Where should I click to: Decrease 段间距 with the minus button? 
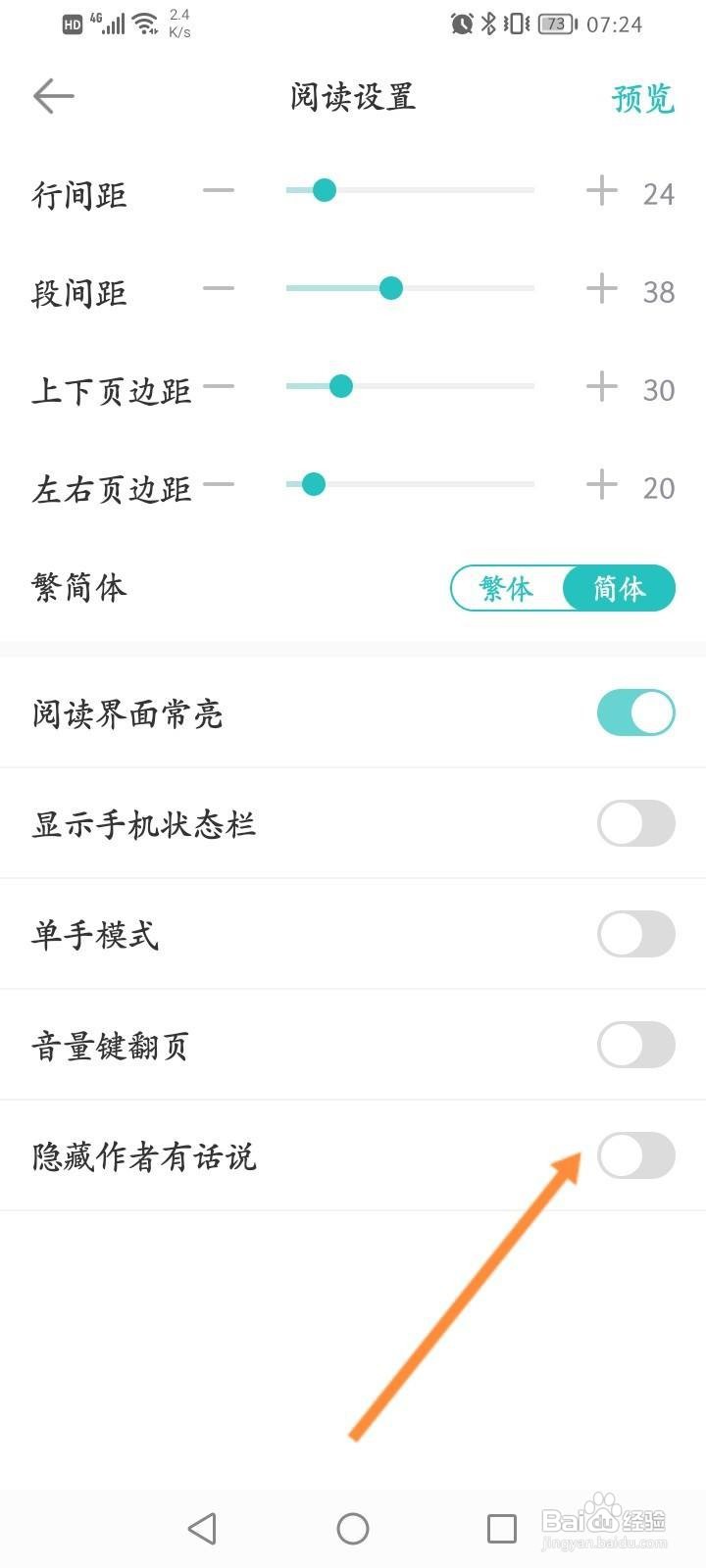tap(219, 288)
